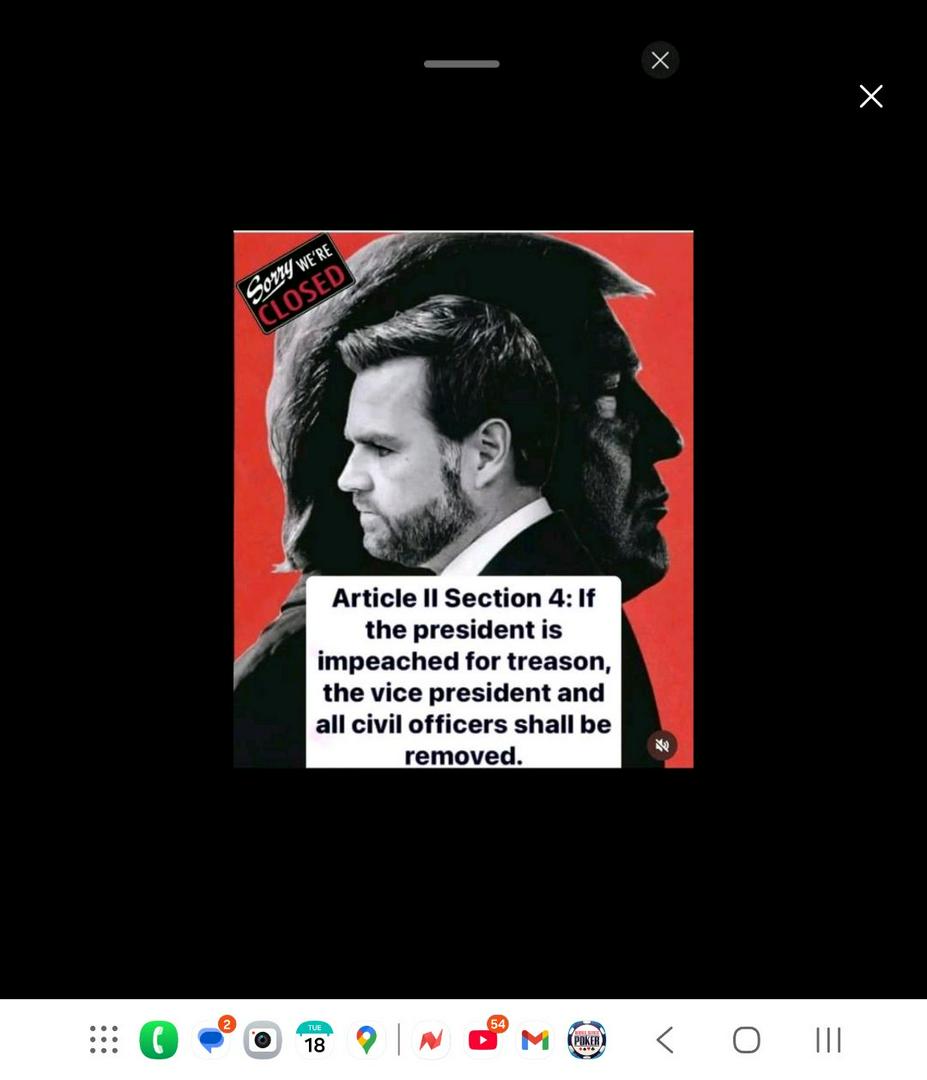
Task: Launch the Camera app
Action: tap(263, 1040)
